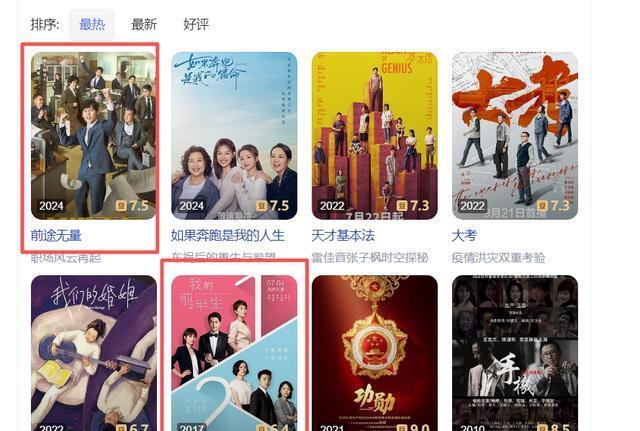This screenshot has width=640, height=431.
Task: Switch sorting to 最新
Action: click(x=144, y=24)
